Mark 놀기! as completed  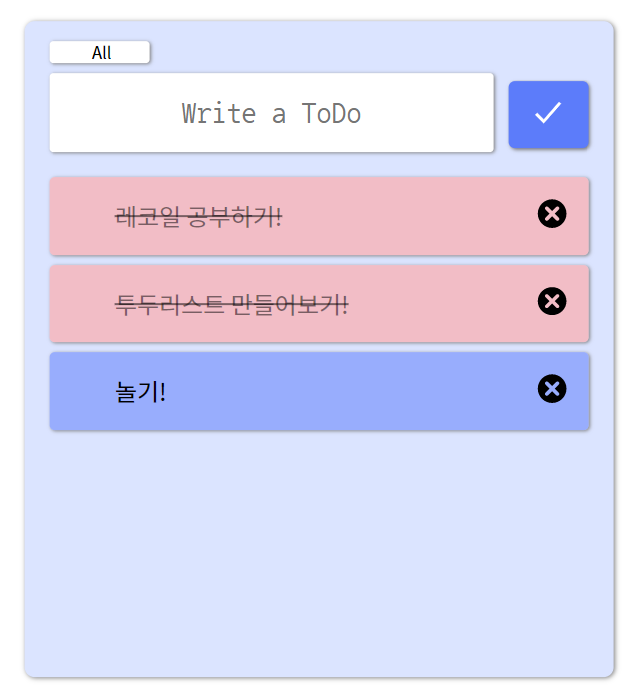(141, 392)
